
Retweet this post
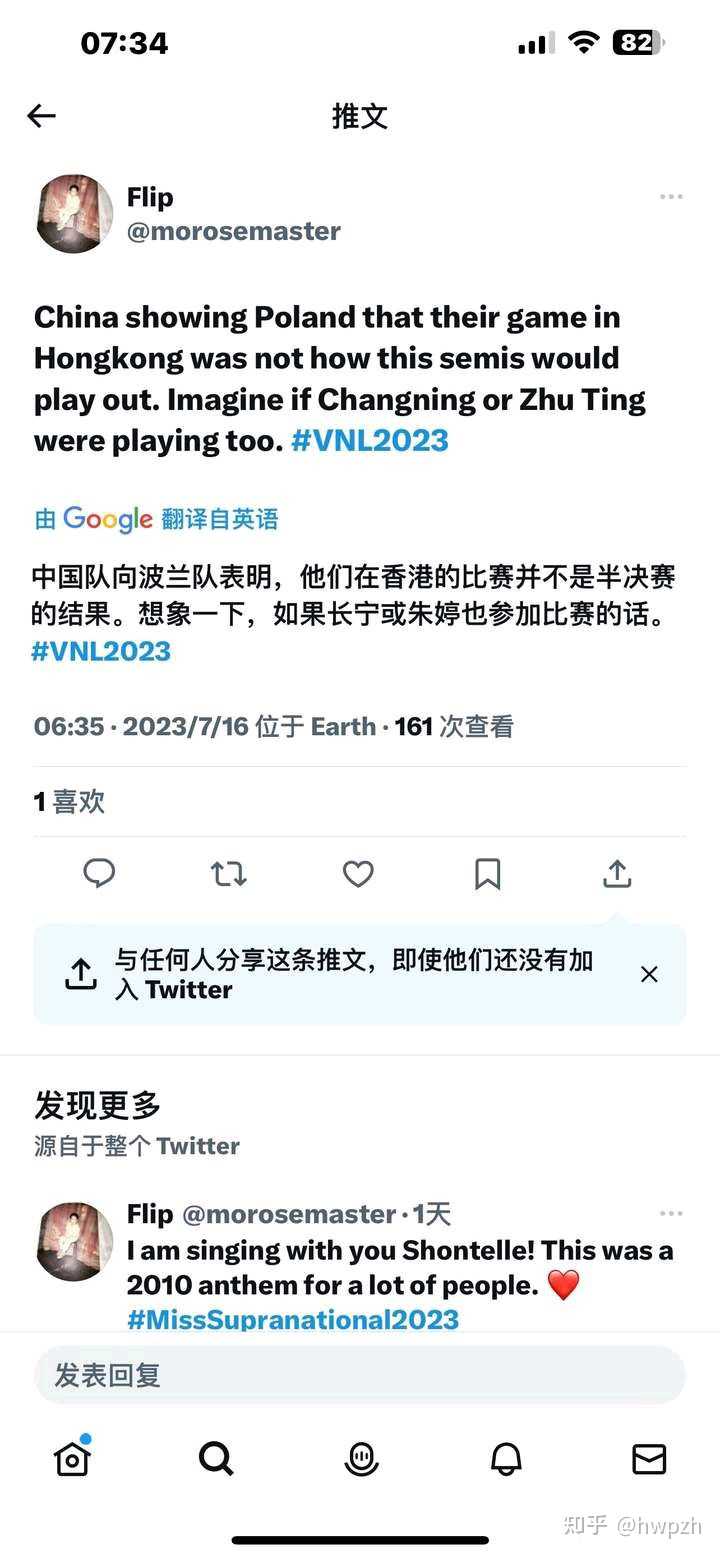[228, 874]
